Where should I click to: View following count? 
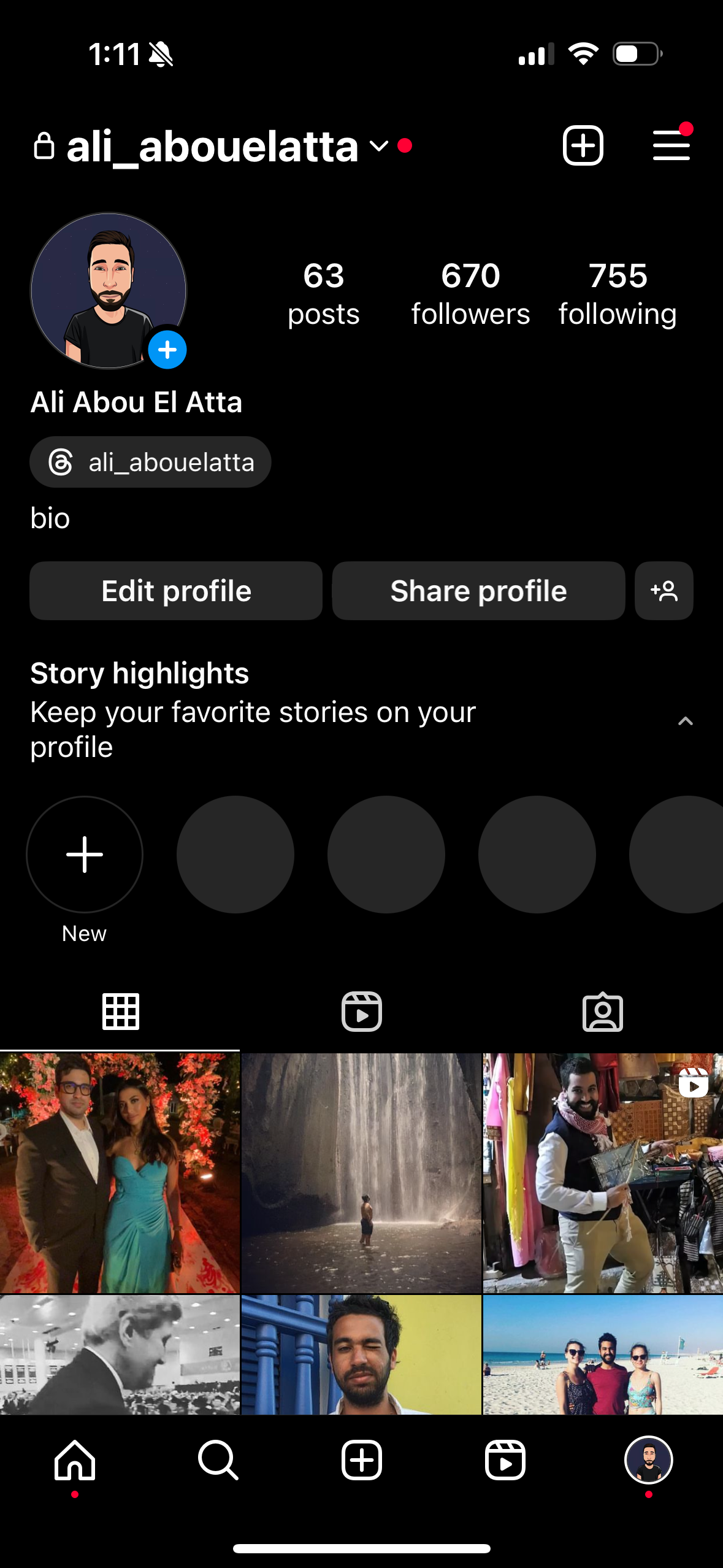[617, 291]
